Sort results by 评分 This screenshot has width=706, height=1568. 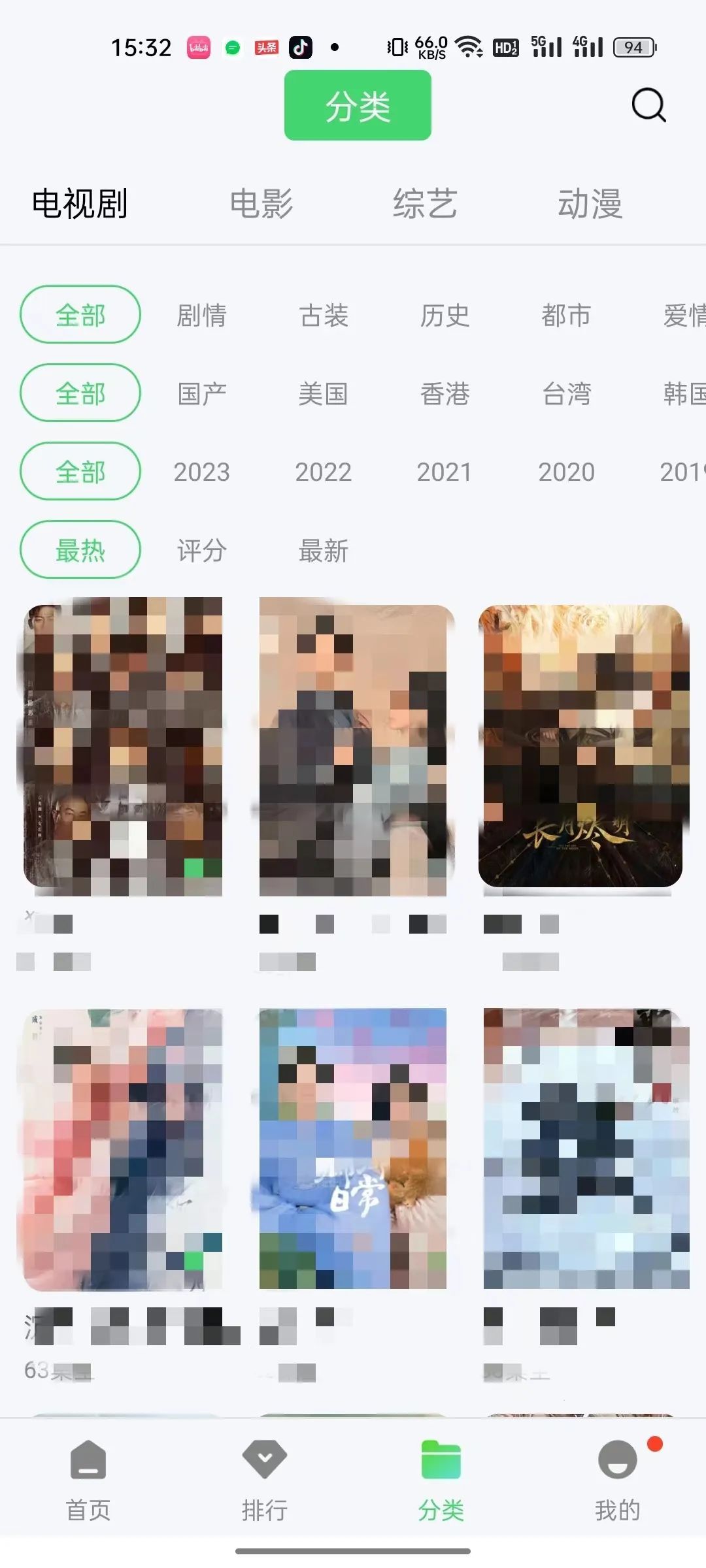point(201,551)
